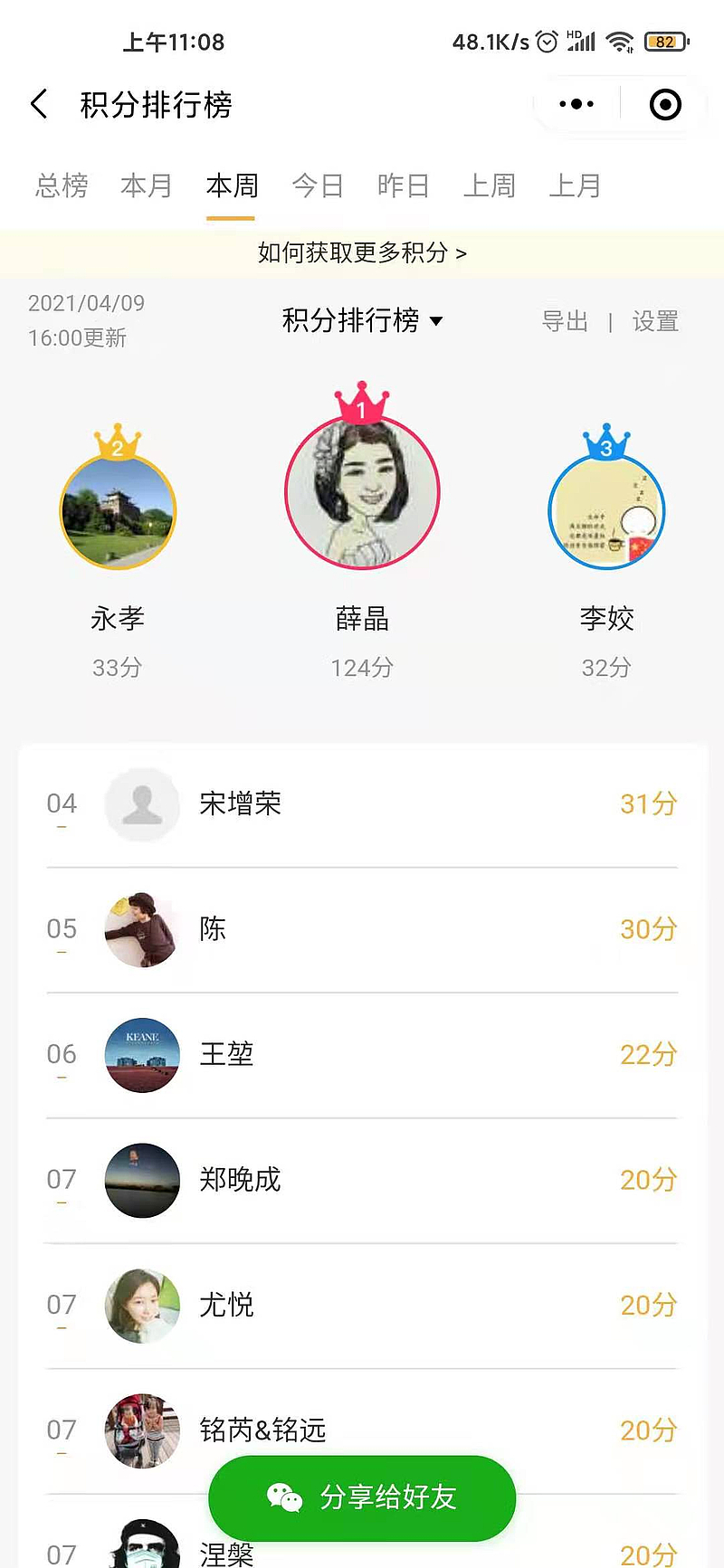Show the 昨日 ranking tab
724x1568 pixels.
(x=403, y=185)
